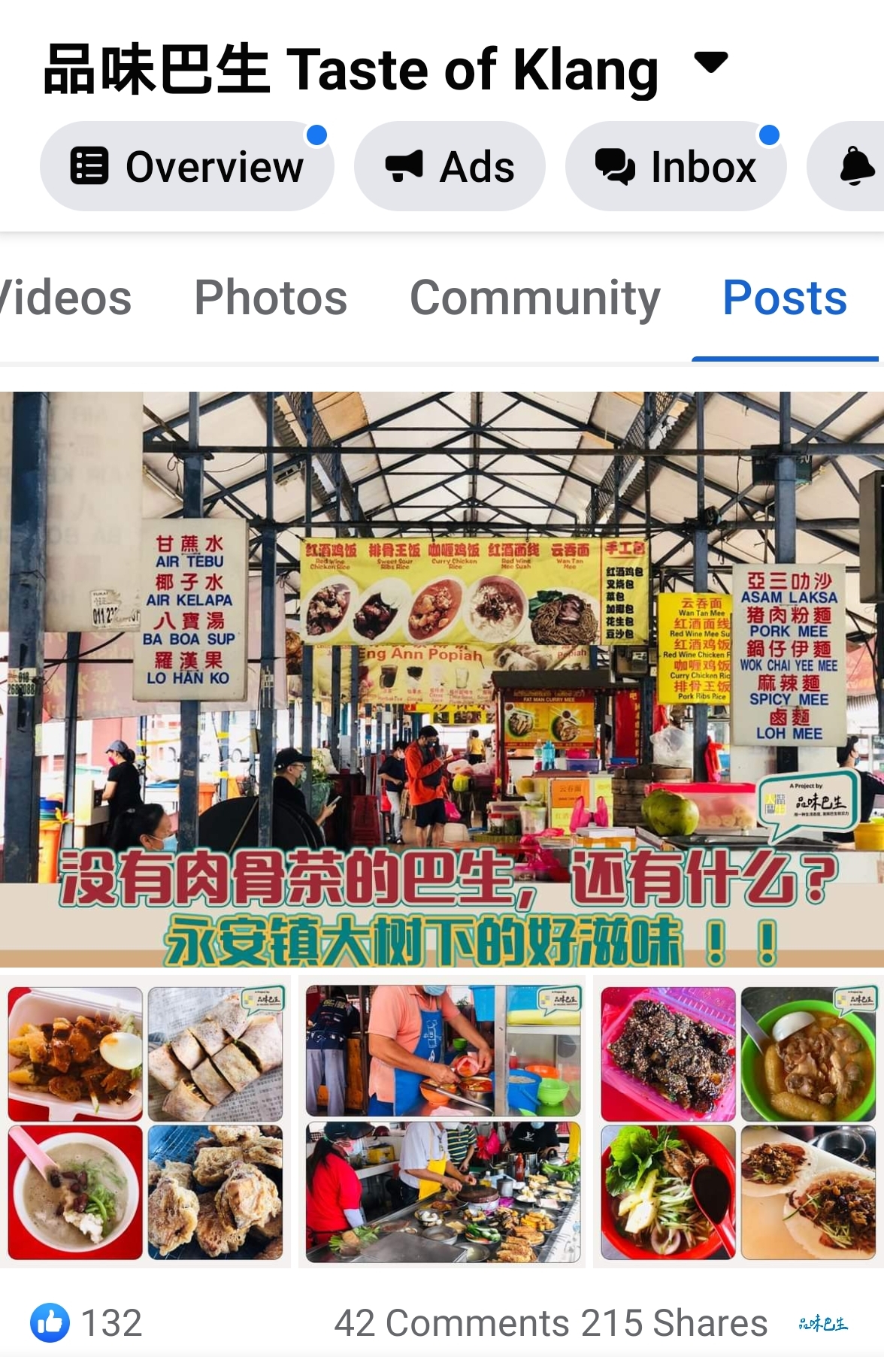884x1372 pixels.
Task: Switch to the Videos tab
Action: pyautogui.click(x=66, y=298)
